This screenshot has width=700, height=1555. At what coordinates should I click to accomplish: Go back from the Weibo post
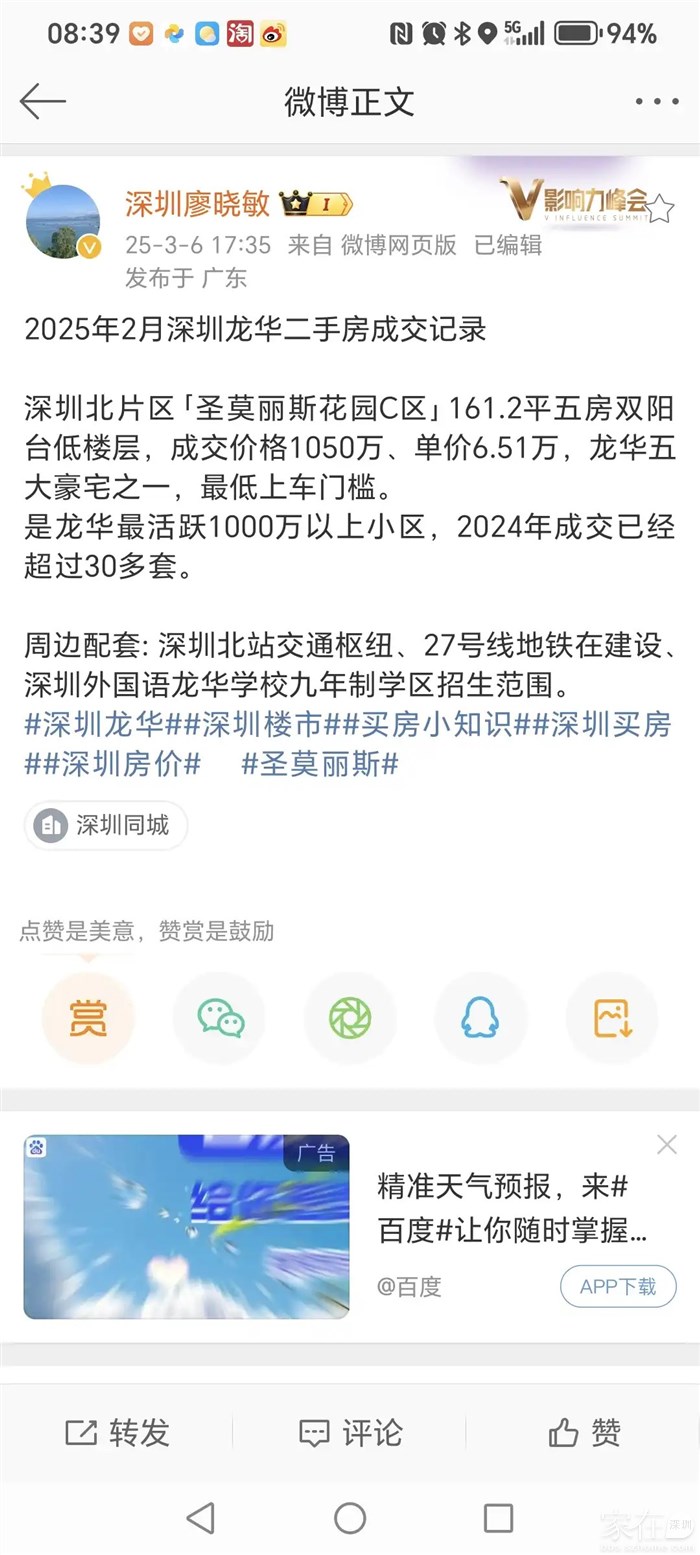click(x=42, y=101)
